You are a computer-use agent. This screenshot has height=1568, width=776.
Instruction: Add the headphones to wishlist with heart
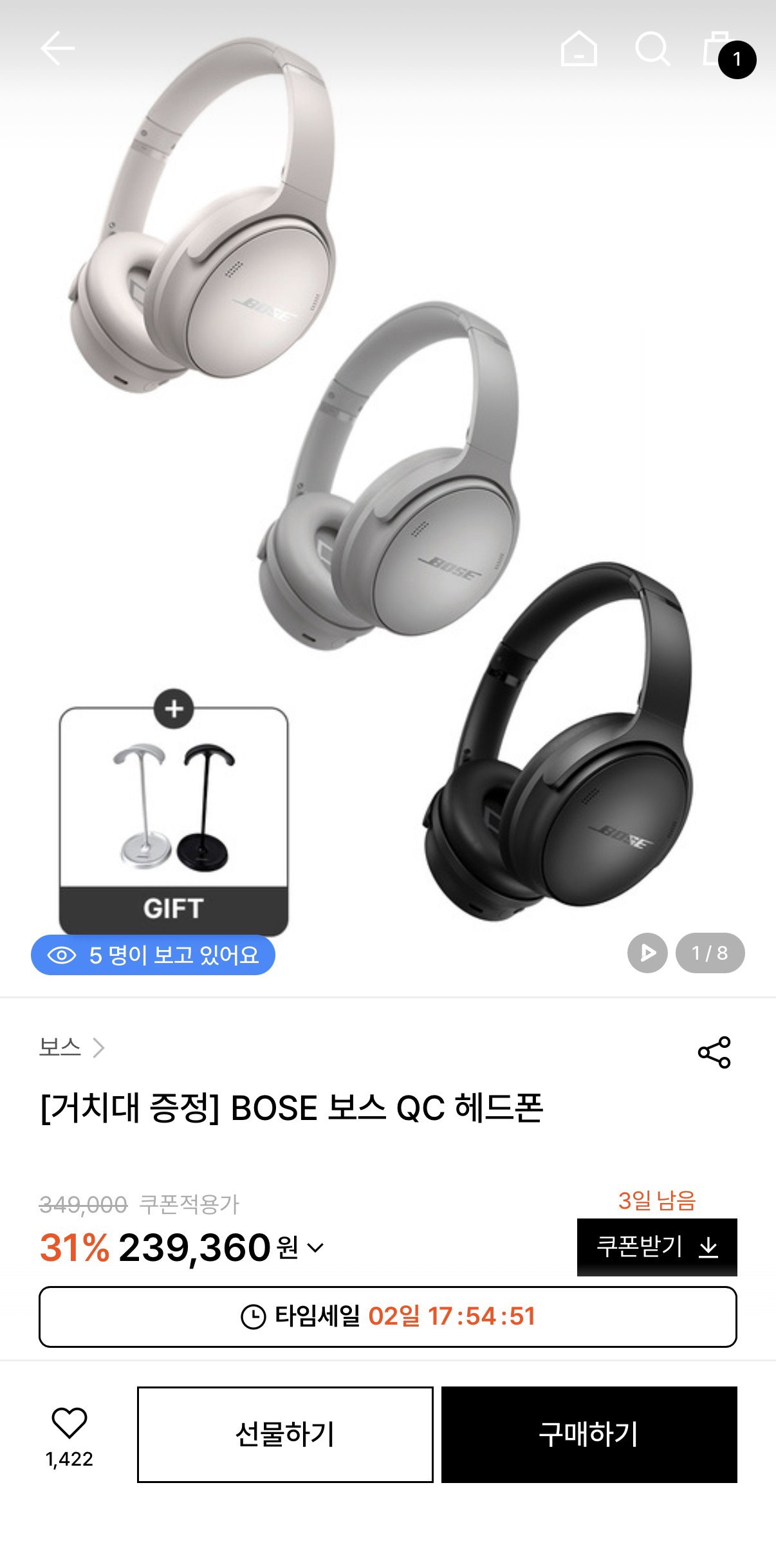click(69, 1434)
